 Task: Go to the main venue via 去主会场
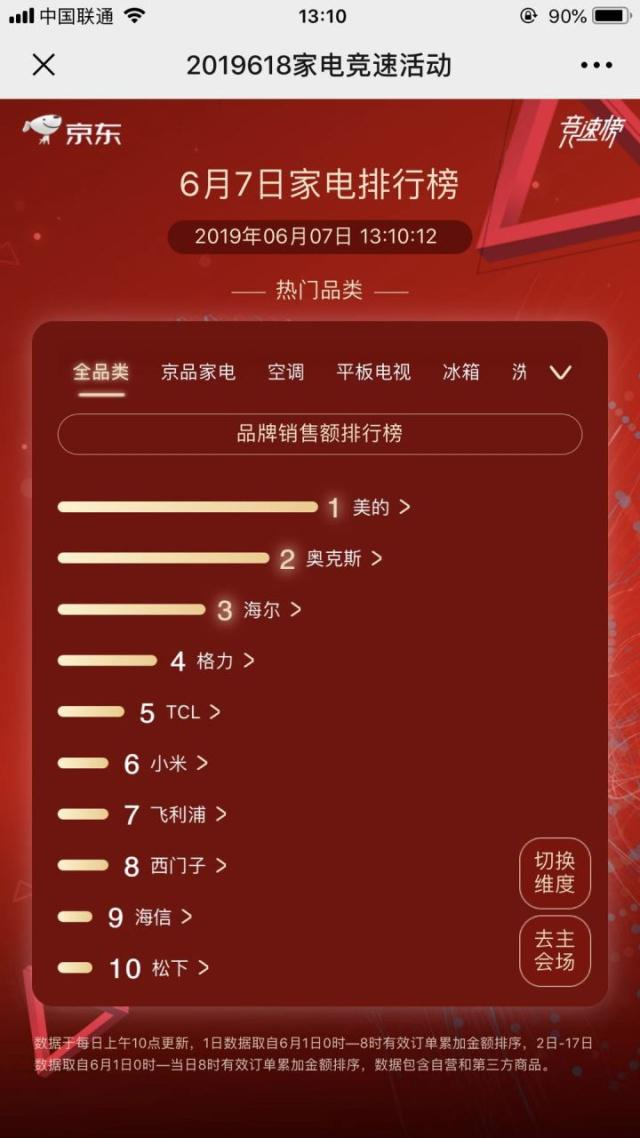point(555,951)
